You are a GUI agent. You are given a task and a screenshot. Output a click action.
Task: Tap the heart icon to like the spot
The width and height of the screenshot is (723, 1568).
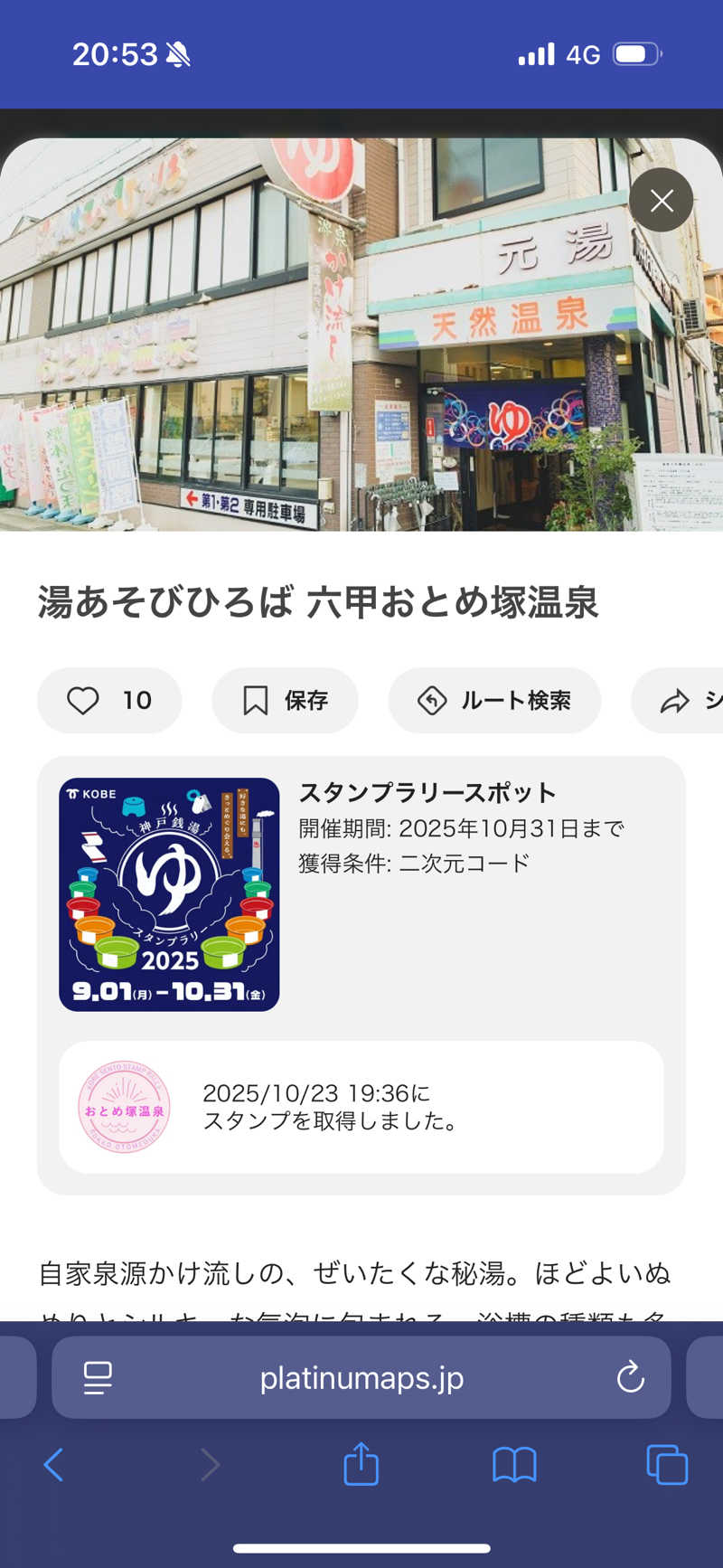point(84,700)
